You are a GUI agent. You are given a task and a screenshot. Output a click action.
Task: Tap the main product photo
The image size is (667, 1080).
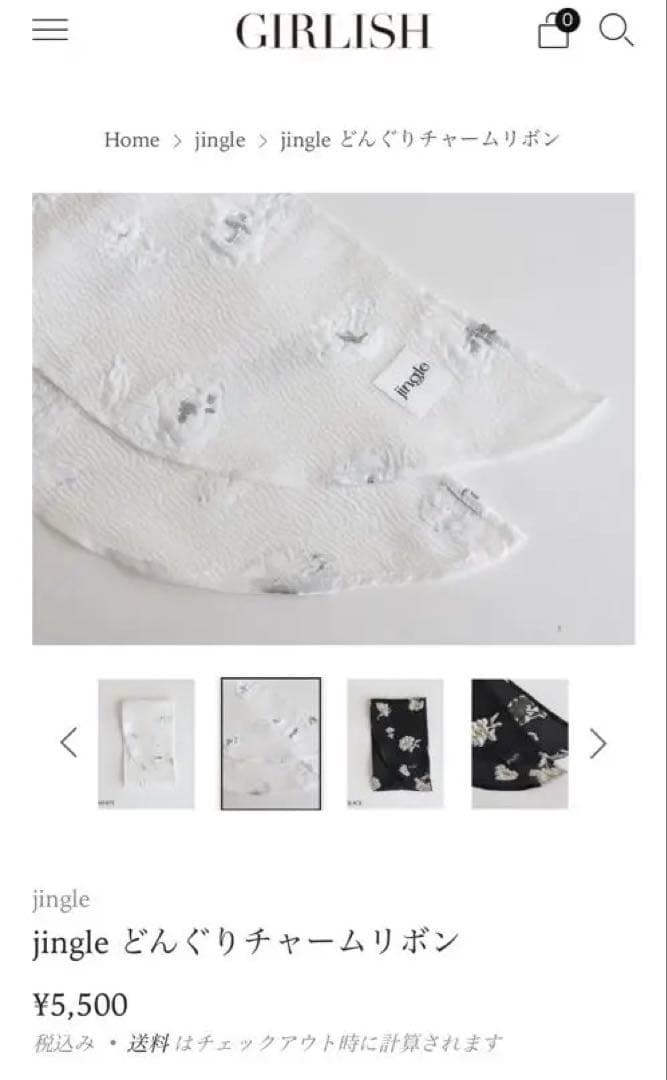point(333,418)
